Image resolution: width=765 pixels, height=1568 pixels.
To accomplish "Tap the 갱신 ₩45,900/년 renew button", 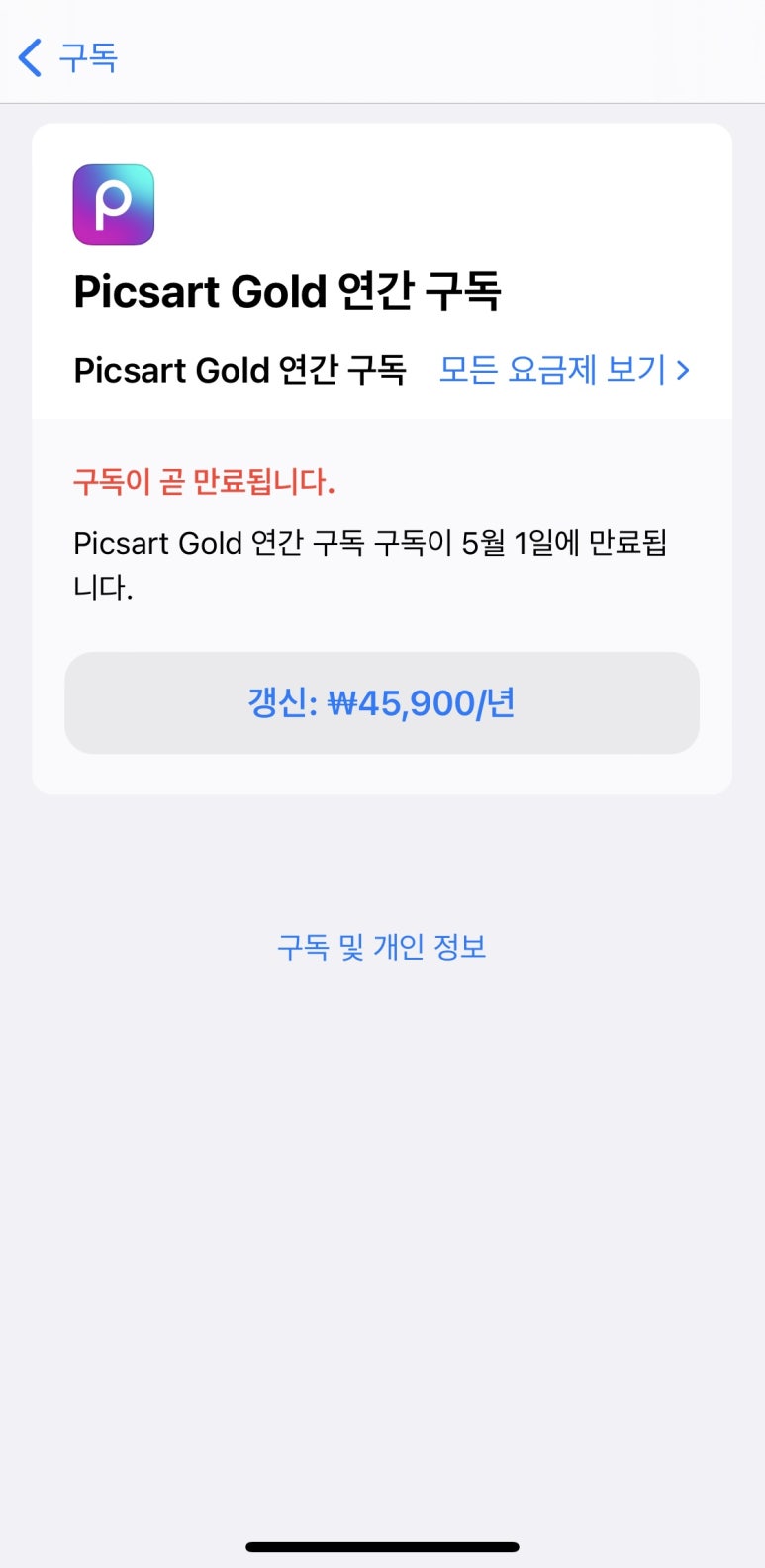I will tap(382, 703).
